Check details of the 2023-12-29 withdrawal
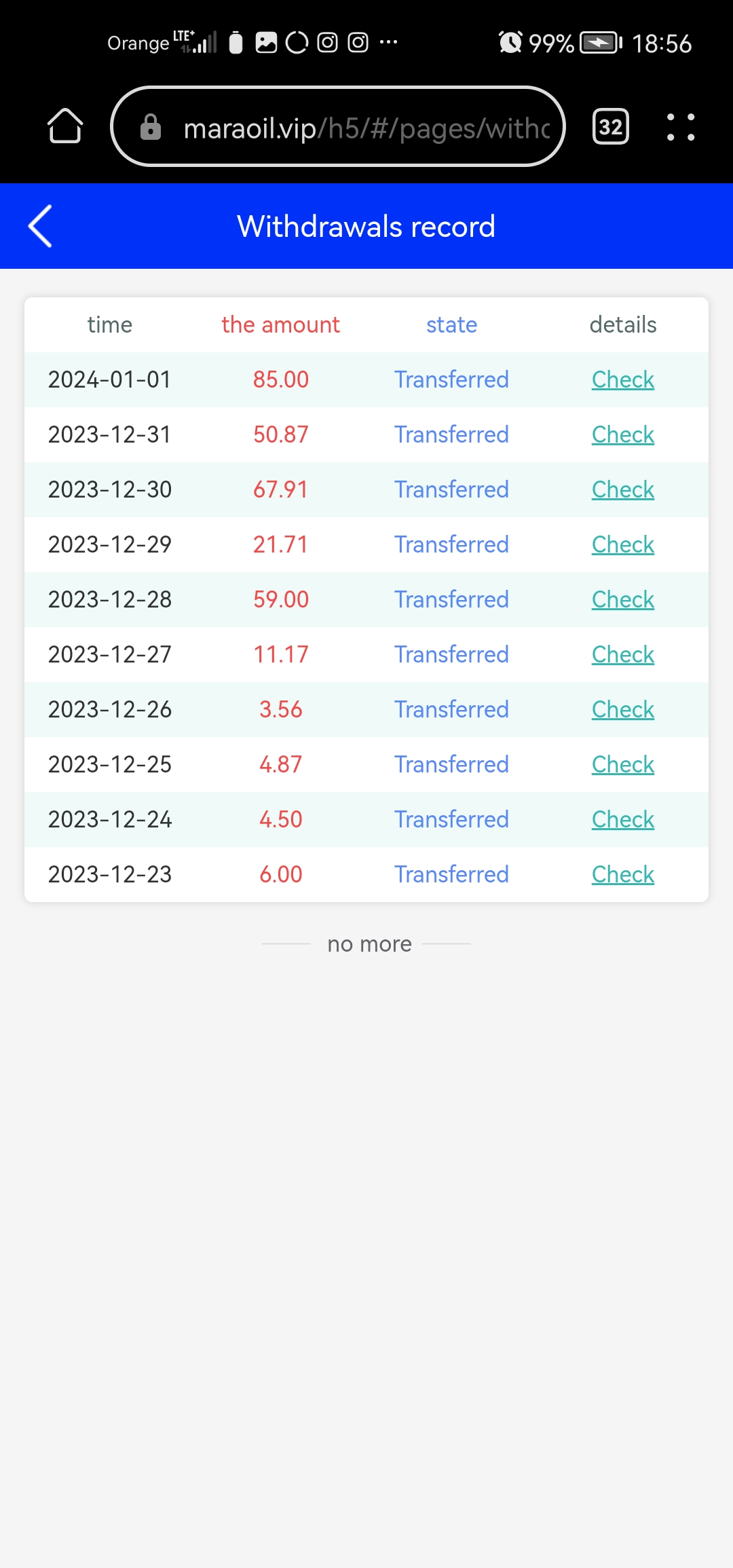Viewport: 733px width, 1568px height. coord(622,544)
